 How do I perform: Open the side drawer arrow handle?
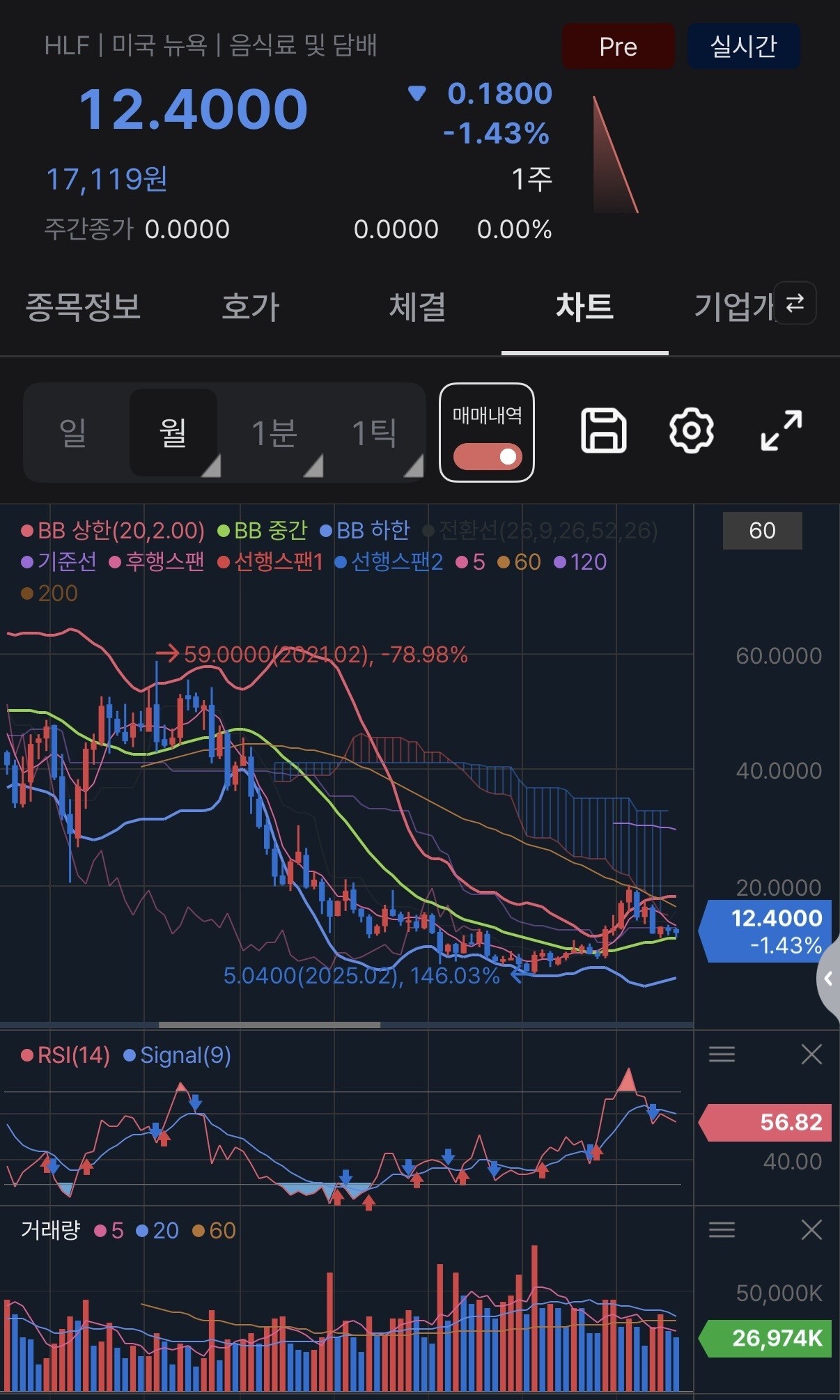[x=828, y=979]
